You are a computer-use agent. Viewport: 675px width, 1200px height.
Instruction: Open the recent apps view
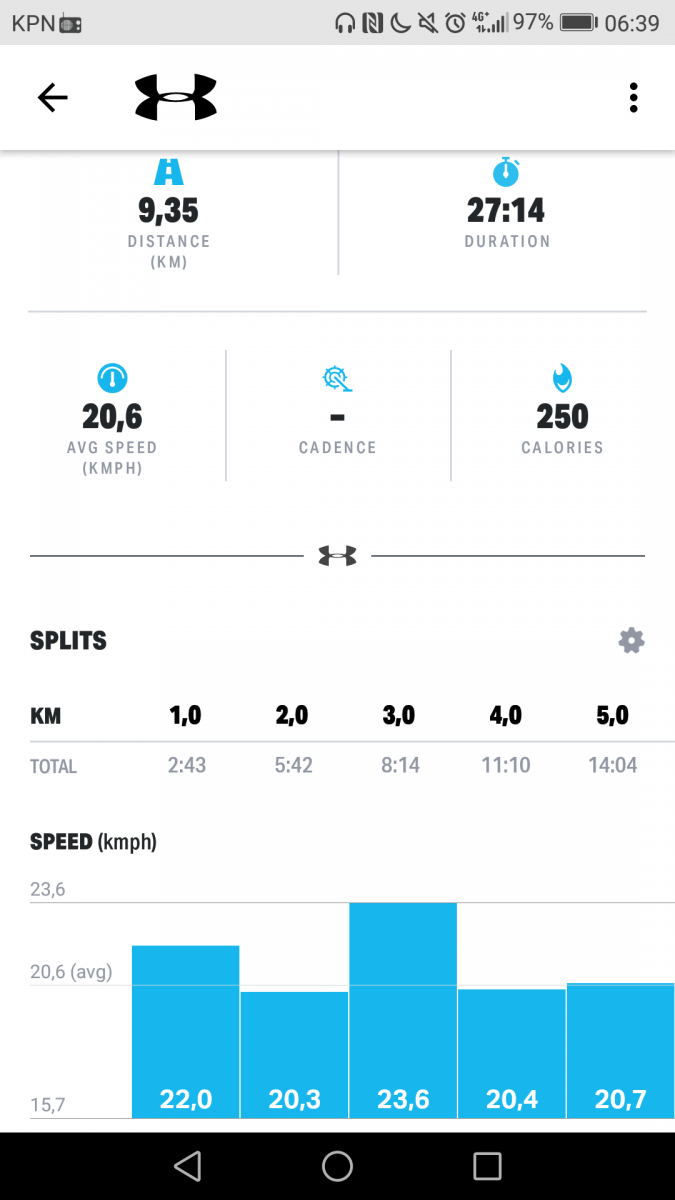coord(487,1166)
